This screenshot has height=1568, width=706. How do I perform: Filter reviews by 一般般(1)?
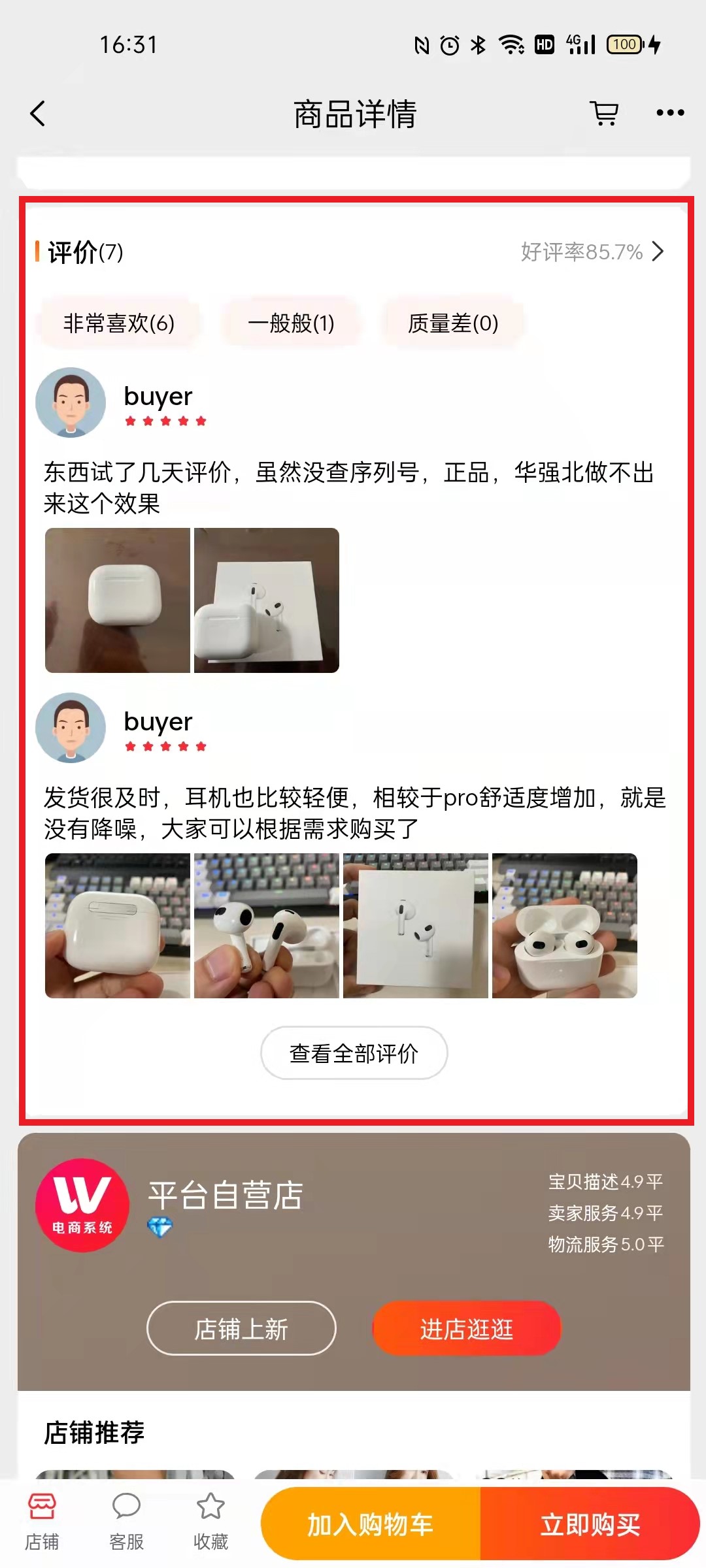pyautogui.click(x=291, y=323)
